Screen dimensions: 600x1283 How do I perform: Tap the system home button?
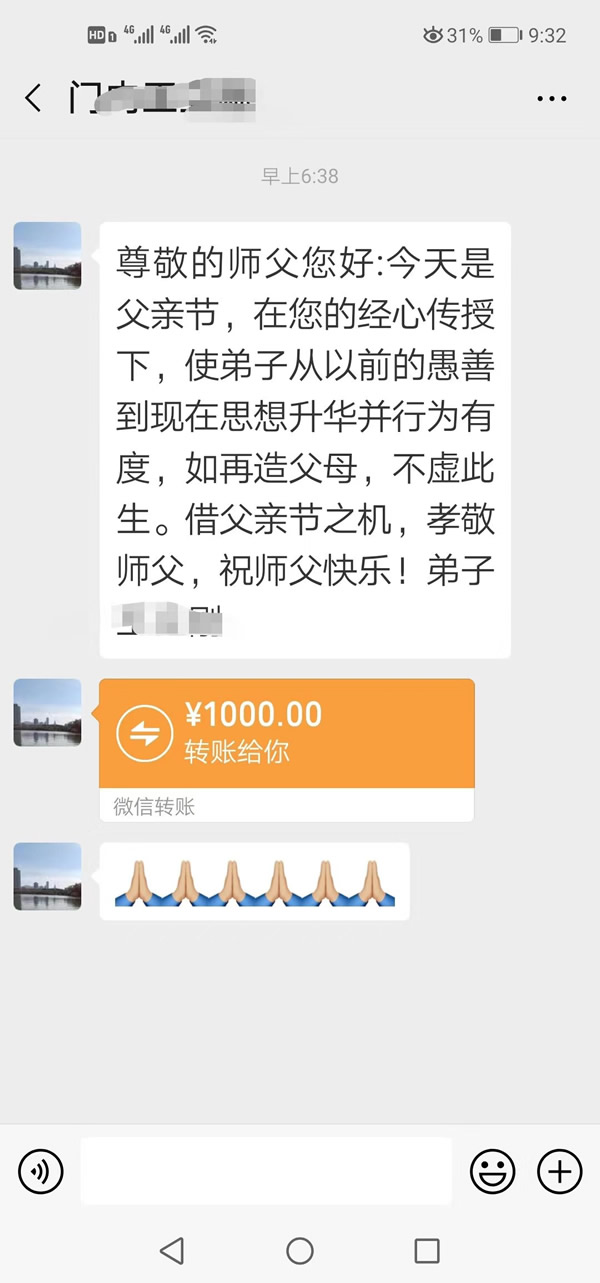point(300,1250)
